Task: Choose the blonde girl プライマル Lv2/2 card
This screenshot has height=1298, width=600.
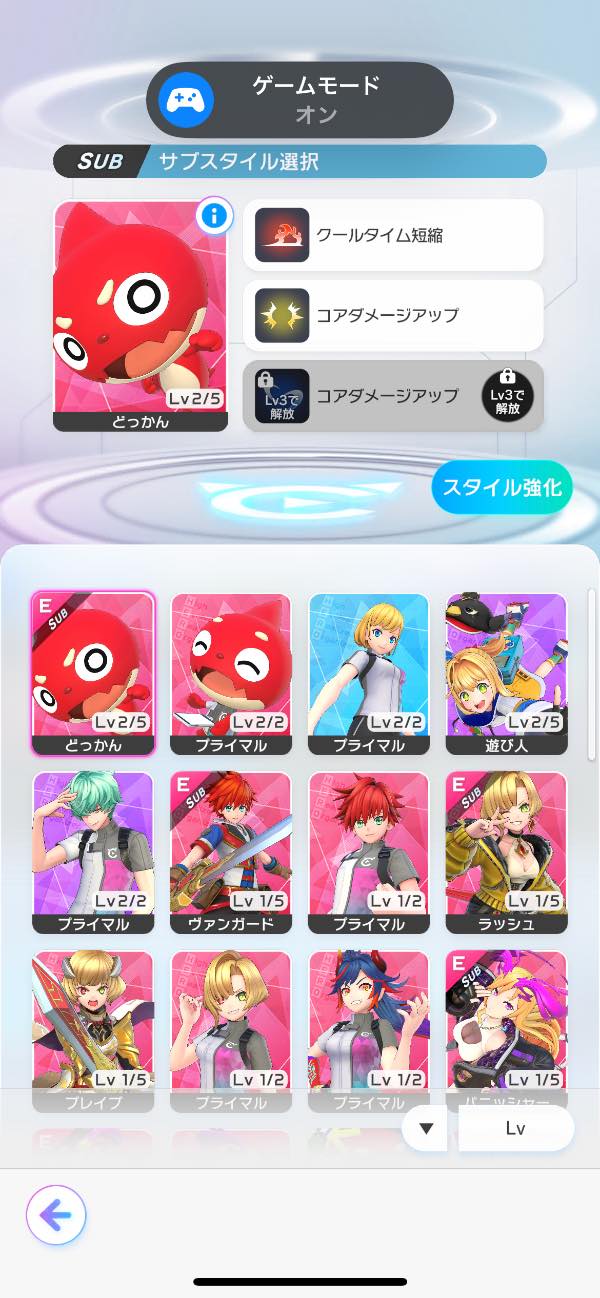Action: tap(369, 672)
